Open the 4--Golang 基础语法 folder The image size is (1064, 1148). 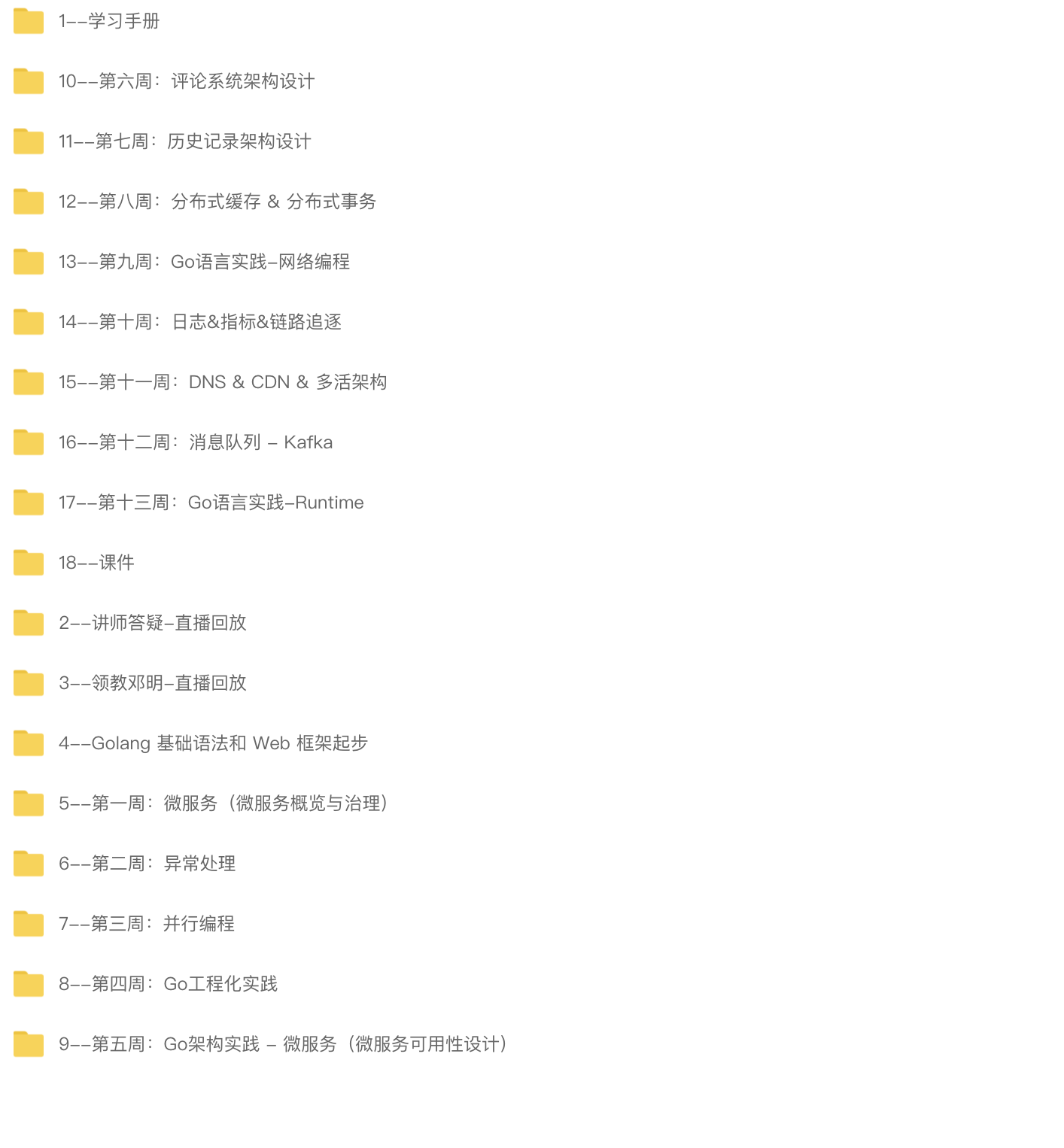(x=213, y=743)
